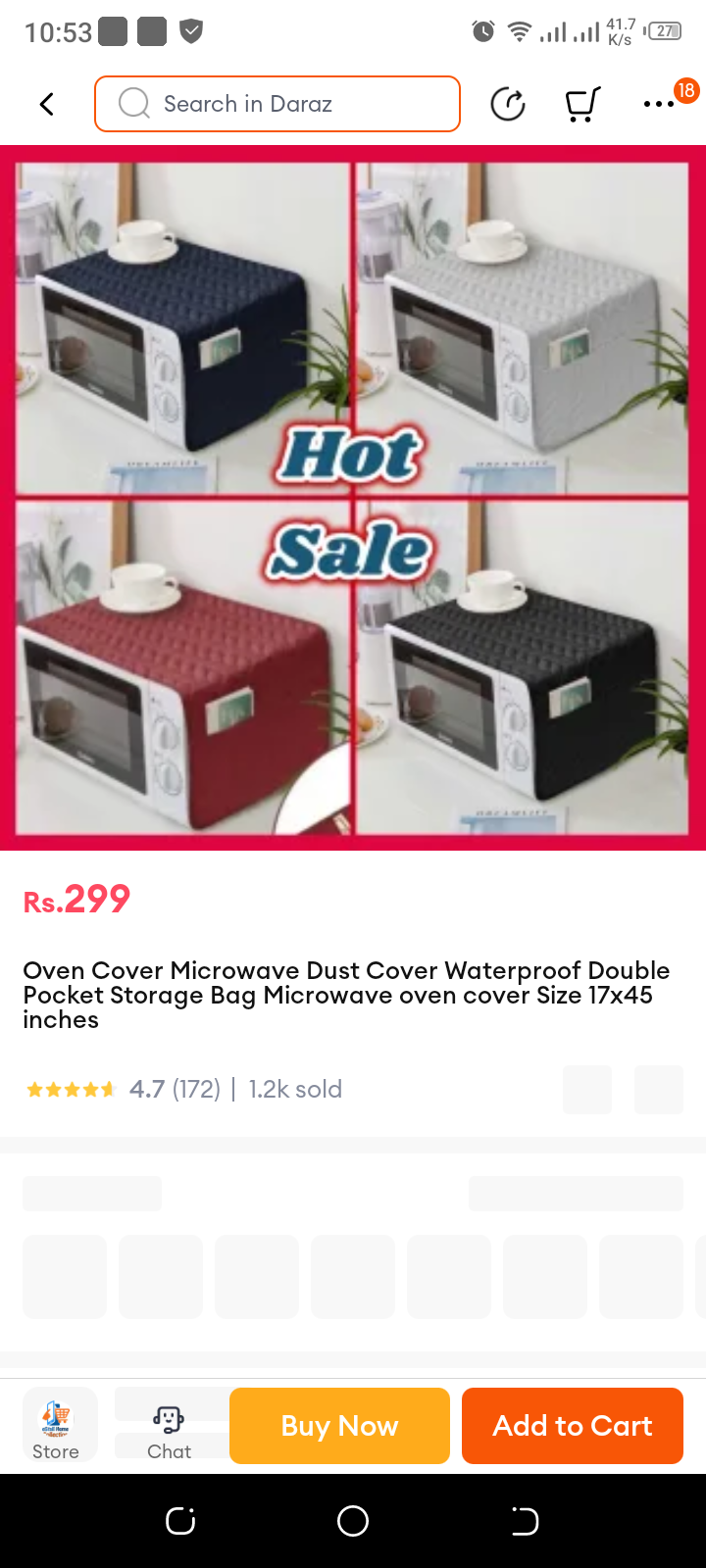706x1568 pixels.
Task: Go to the system home screen
Action: [x=353, y=1521]
